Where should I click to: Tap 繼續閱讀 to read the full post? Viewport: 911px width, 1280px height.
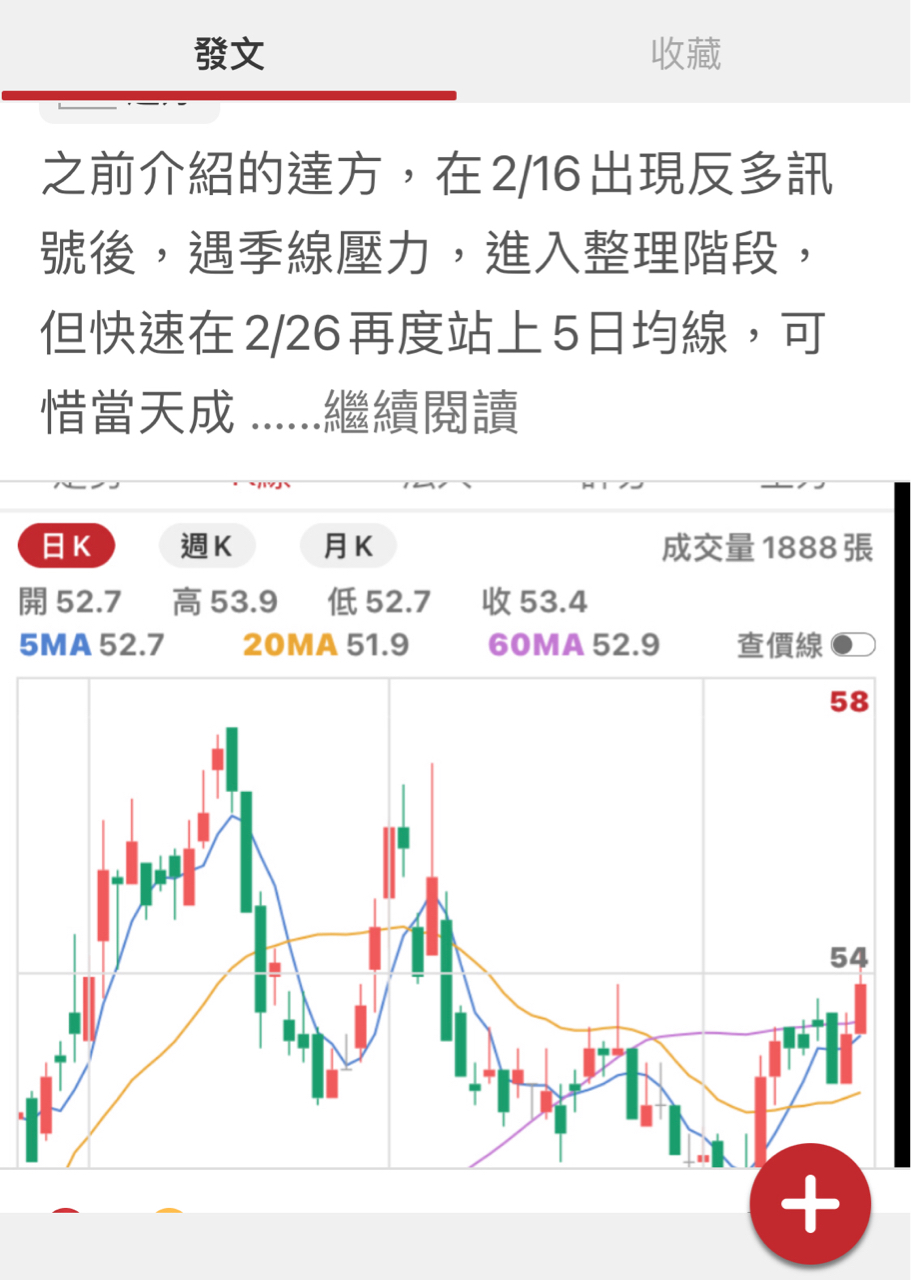point(420,412)
